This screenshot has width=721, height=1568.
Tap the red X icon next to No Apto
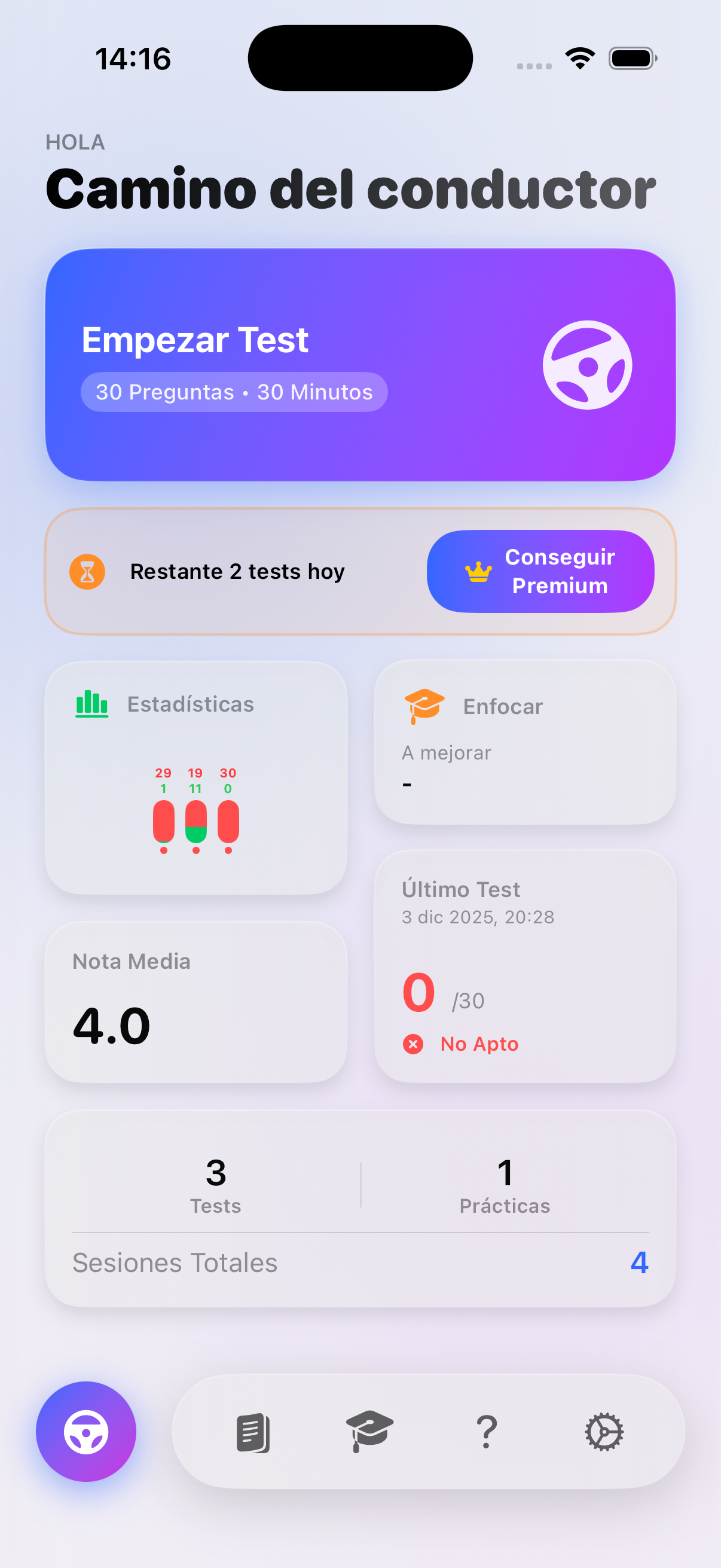tap(414, 1044)
